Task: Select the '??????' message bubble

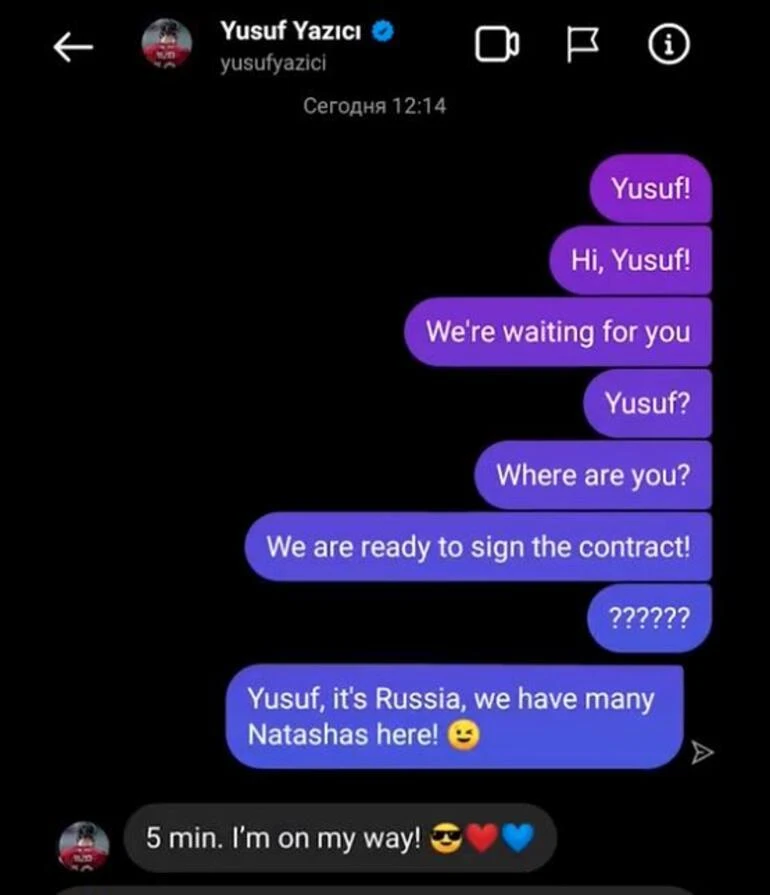Action: pos(650,618)
